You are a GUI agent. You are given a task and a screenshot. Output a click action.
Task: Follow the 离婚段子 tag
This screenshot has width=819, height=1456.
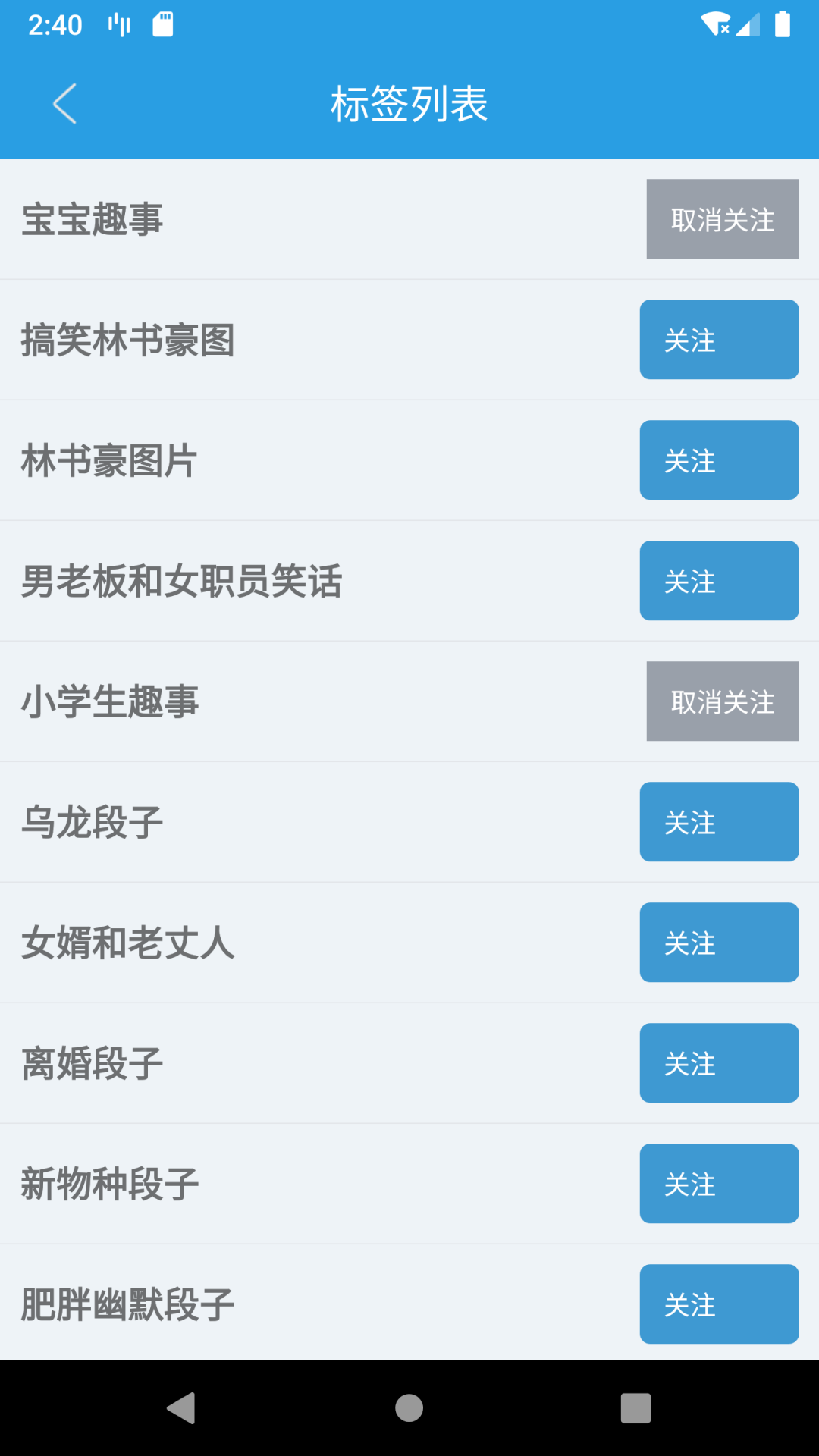pyautogui.click(x=719, y=1063)
